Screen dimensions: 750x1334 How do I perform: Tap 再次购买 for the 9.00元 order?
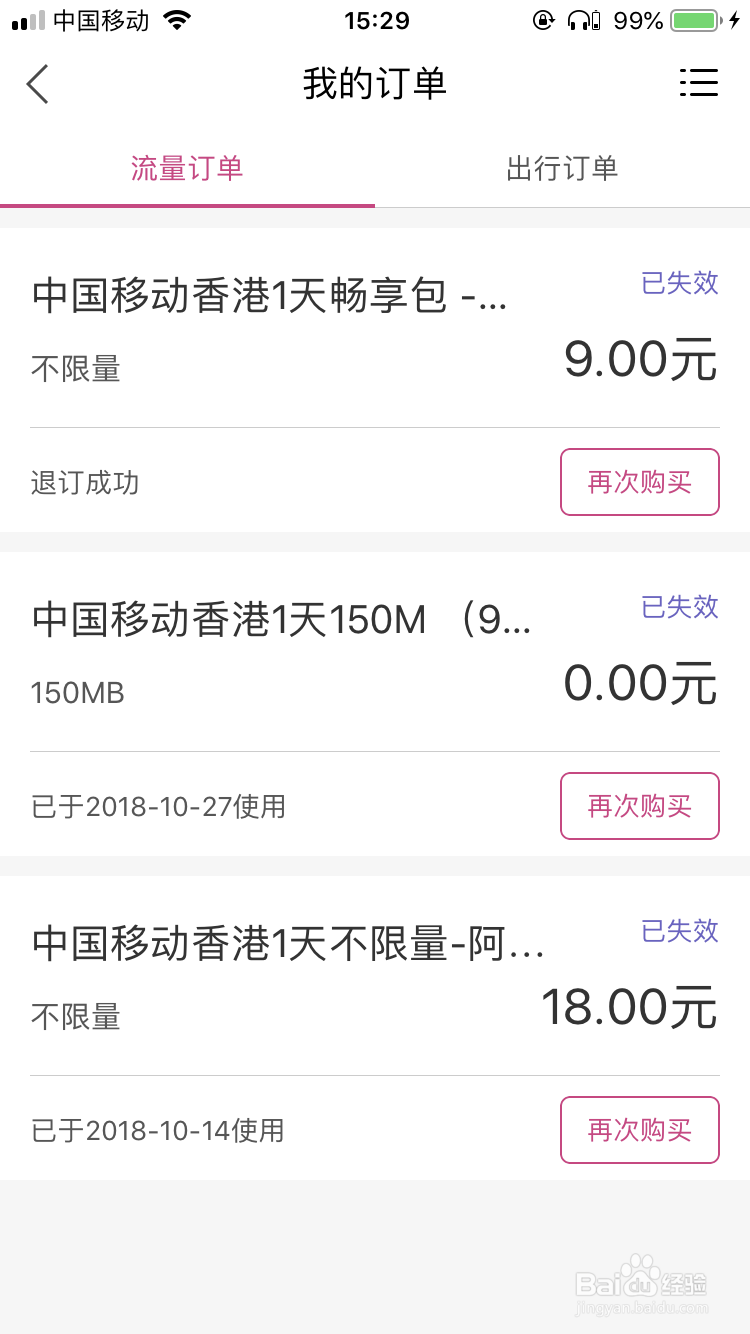(x=640, y=482)
